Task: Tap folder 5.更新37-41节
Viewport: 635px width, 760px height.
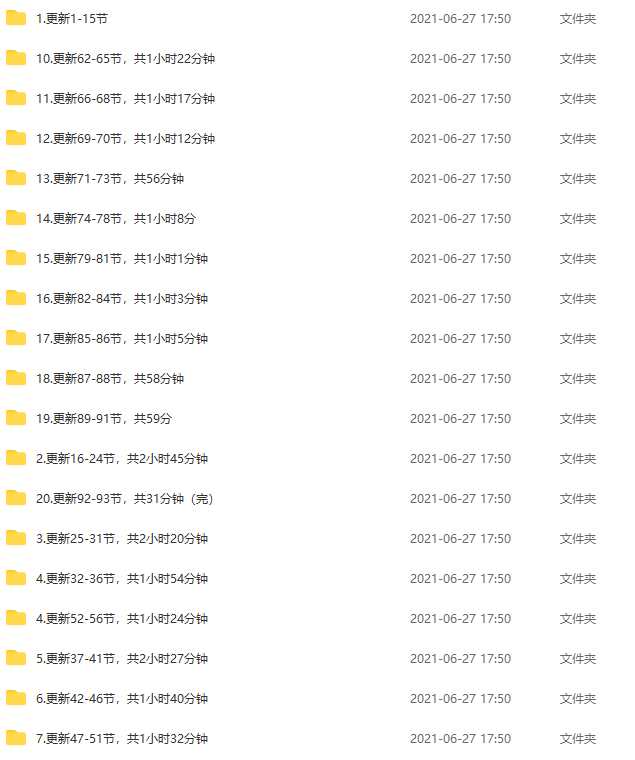Action: click(122, 659)
